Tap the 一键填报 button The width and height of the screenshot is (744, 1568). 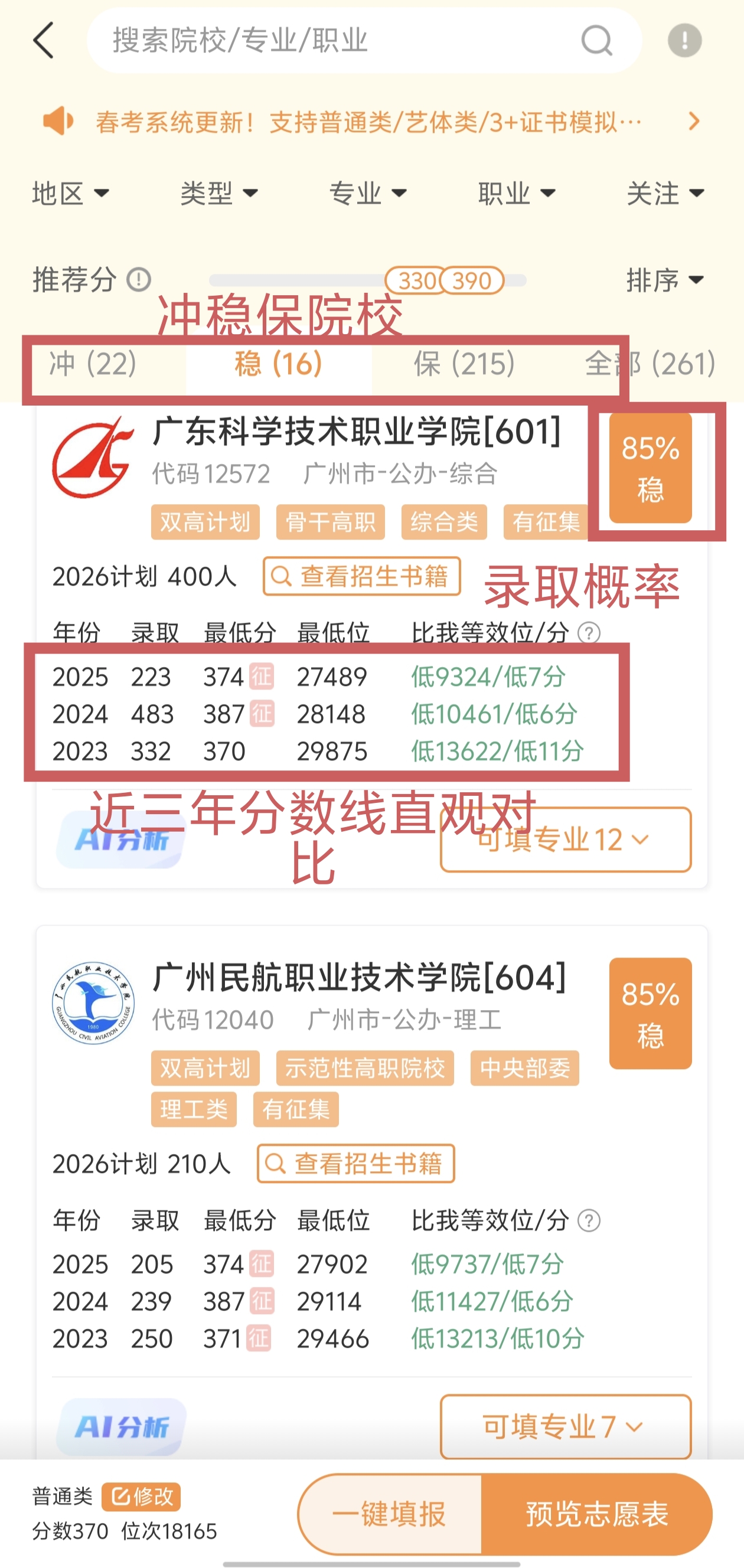pos(390,1514)
